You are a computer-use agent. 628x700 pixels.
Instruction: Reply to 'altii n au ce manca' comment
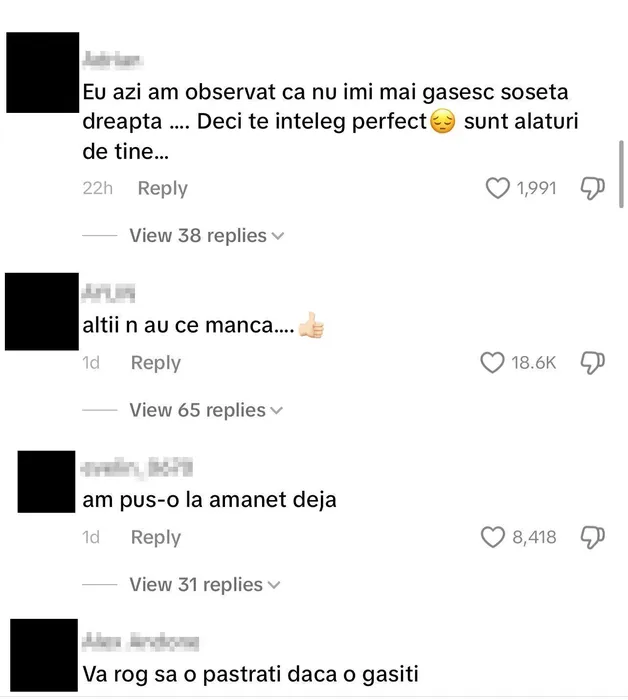click(x=155, y=363)
